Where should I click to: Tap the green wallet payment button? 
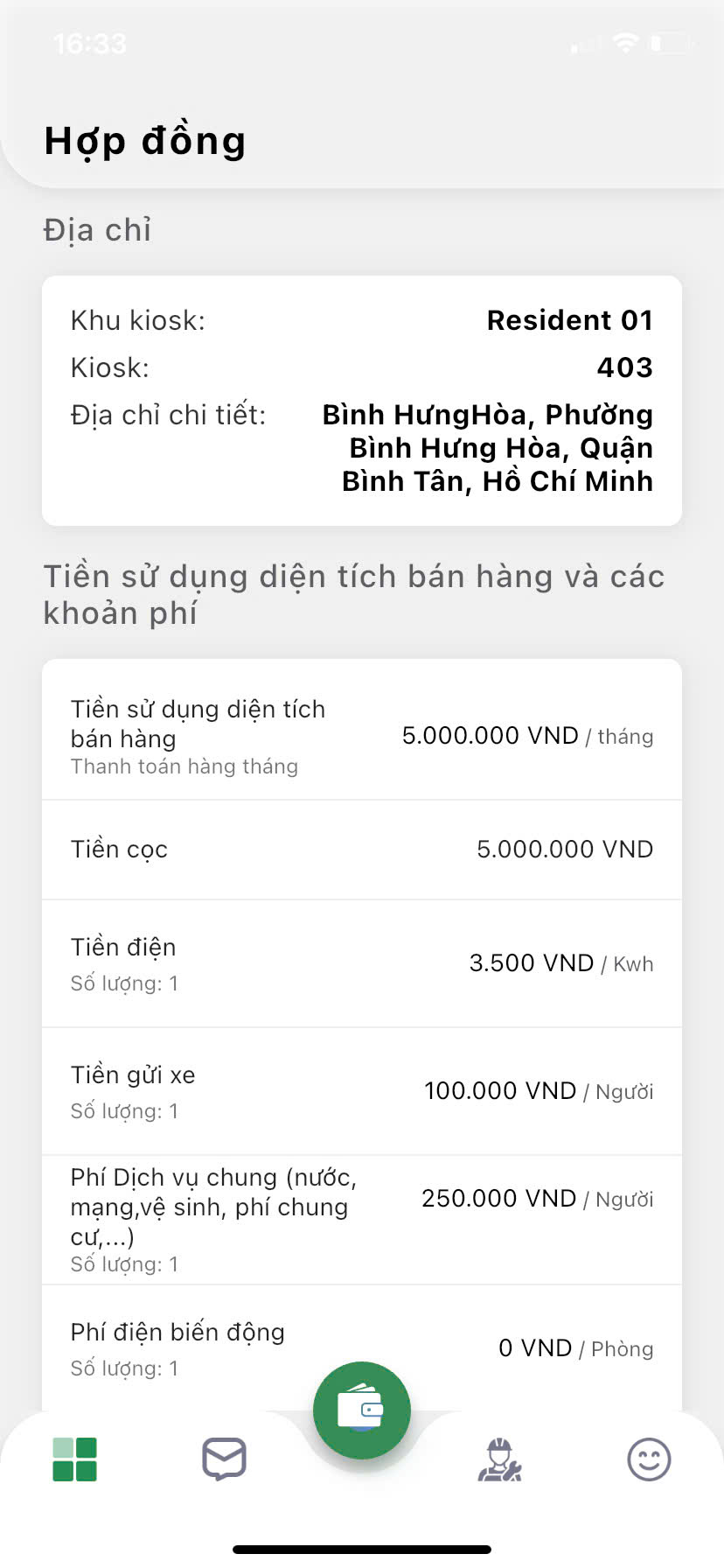(361, 1410)
